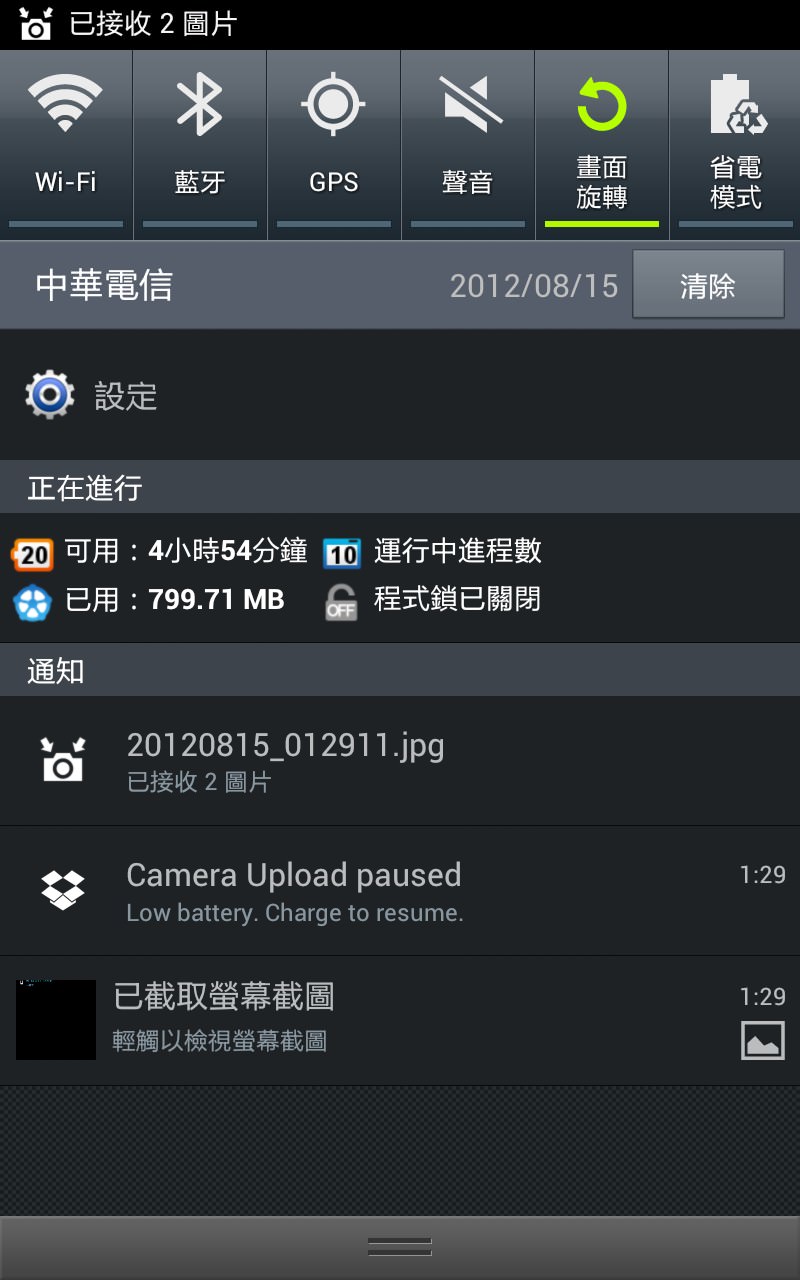Toggle GPS
This screenshot has width=800, height=1280.
[333, 140]
